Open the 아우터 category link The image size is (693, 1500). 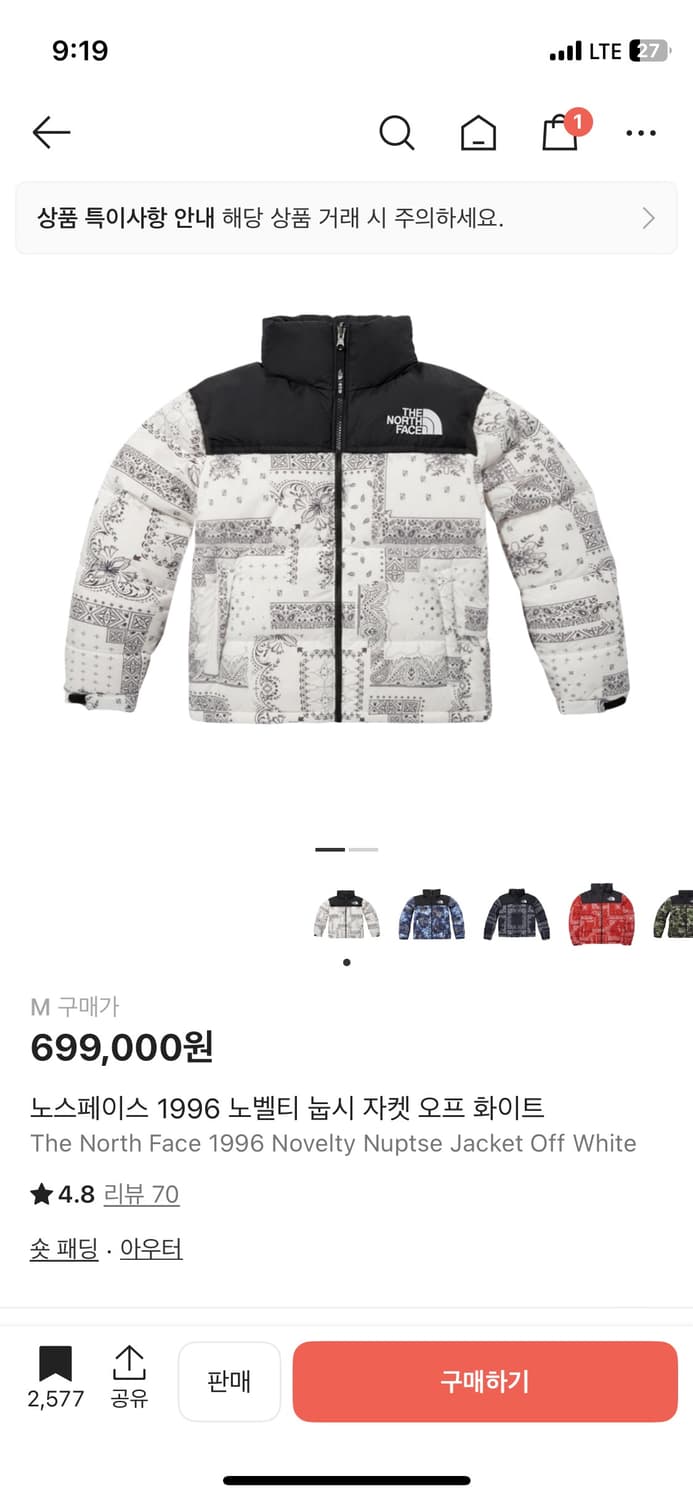[x=151, y=1249]
